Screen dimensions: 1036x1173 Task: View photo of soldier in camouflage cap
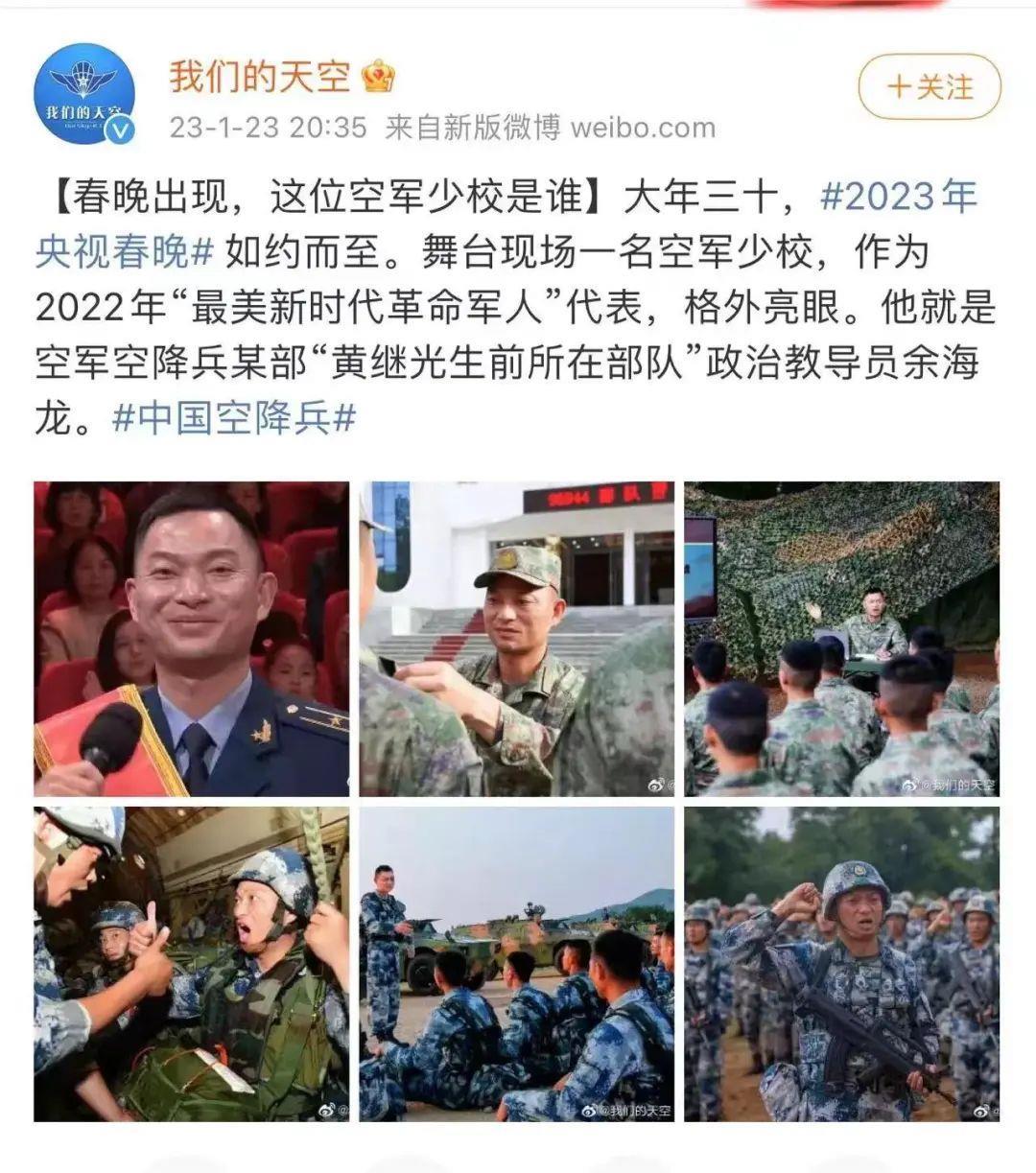pyautogui.click(x=517, y=639)
